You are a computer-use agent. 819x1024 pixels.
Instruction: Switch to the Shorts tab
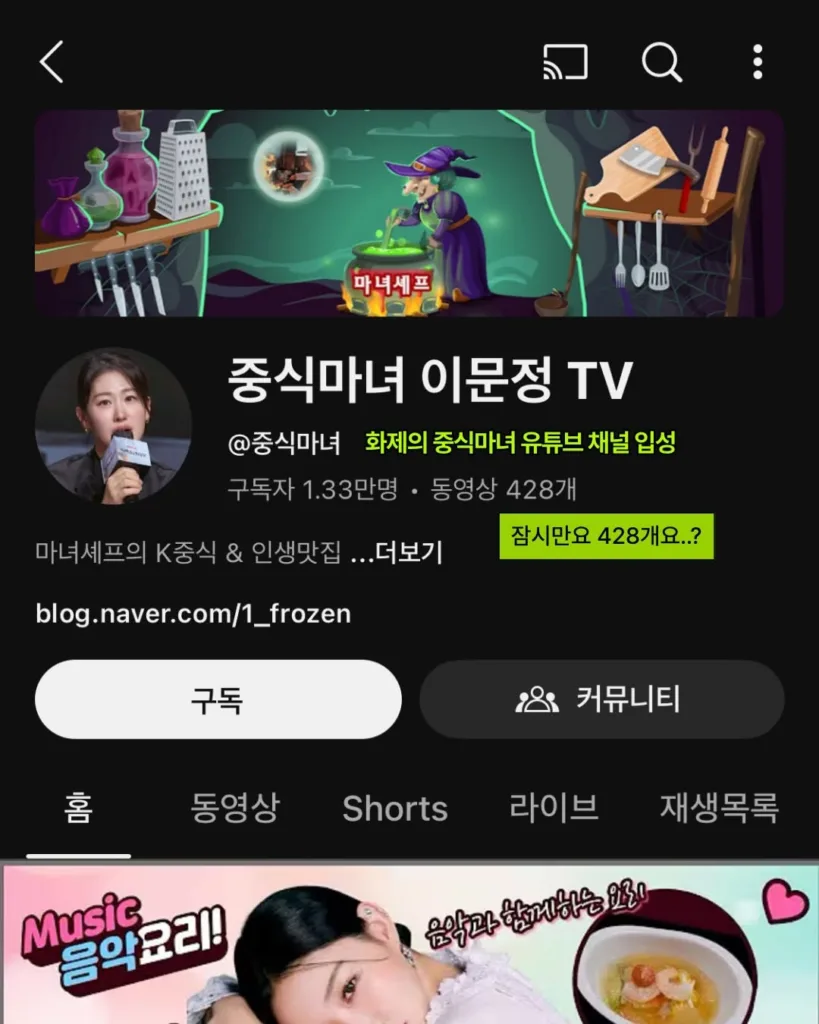pyautogui.click(x=395, y=808)
